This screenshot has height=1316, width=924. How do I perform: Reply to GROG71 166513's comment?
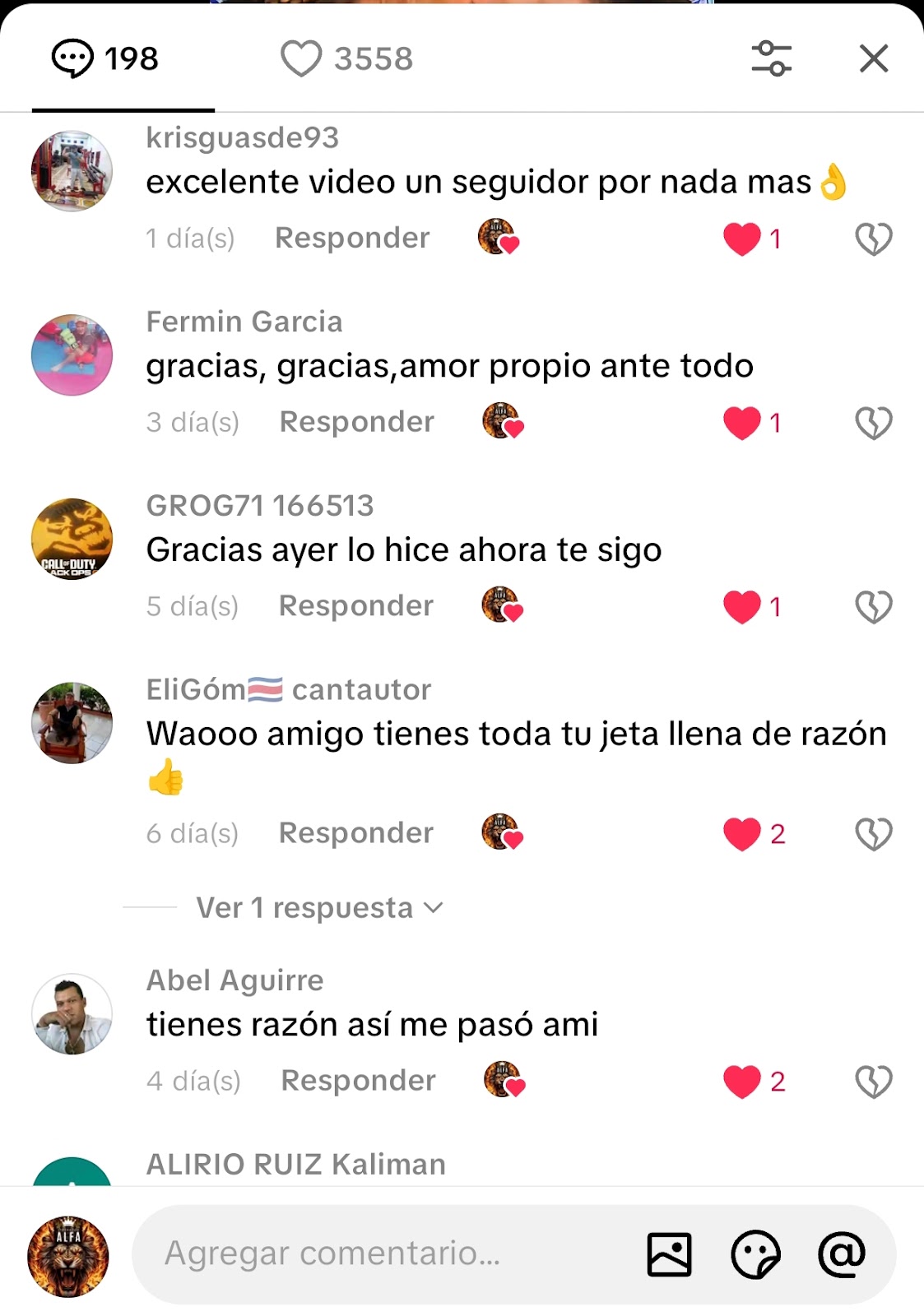pyautogui.click(x=355, y=606)
